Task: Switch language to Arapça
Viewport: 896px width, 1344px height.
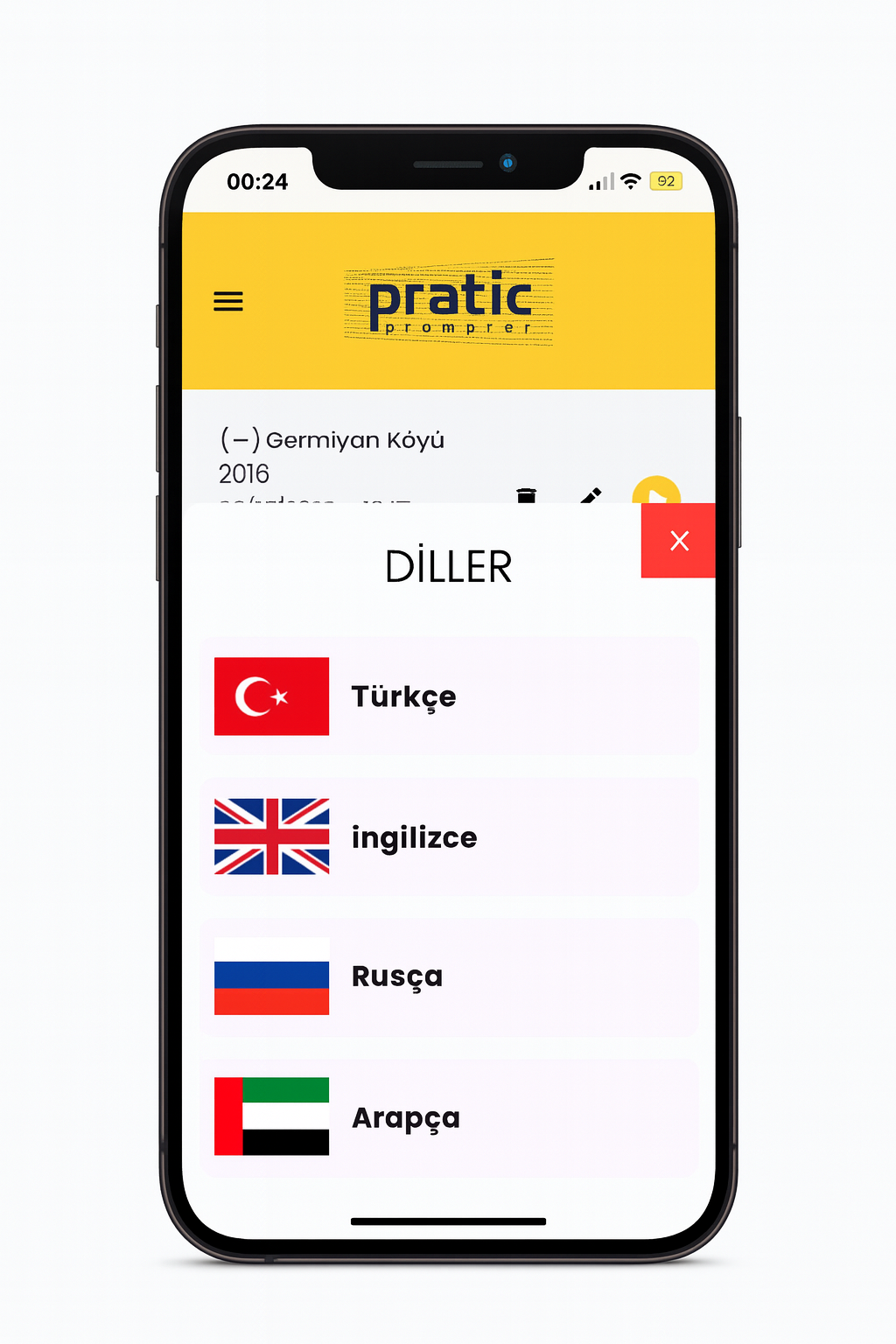Action: [x=448, y=1117]
